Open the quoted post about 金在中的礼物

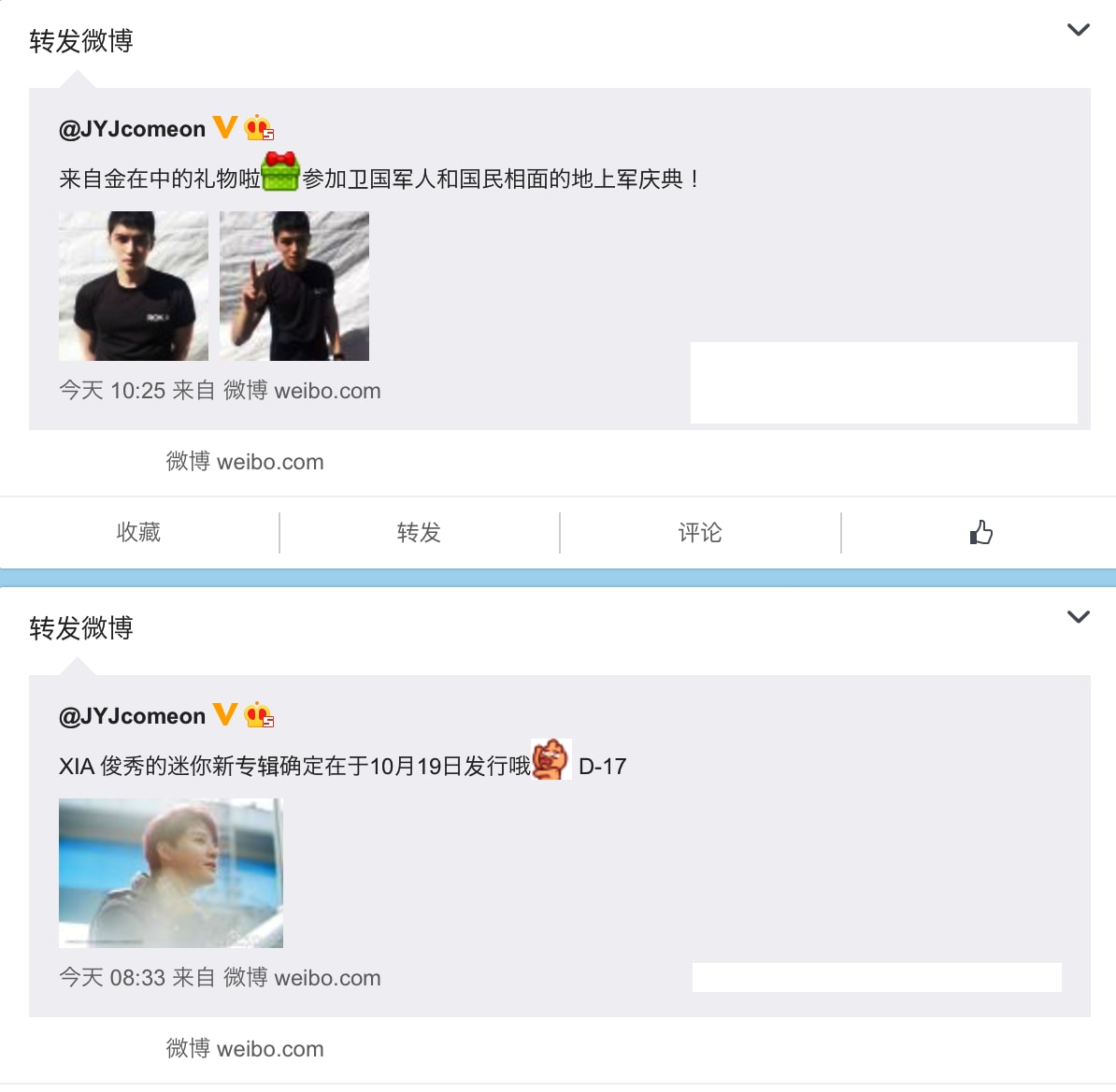[379, 179]
